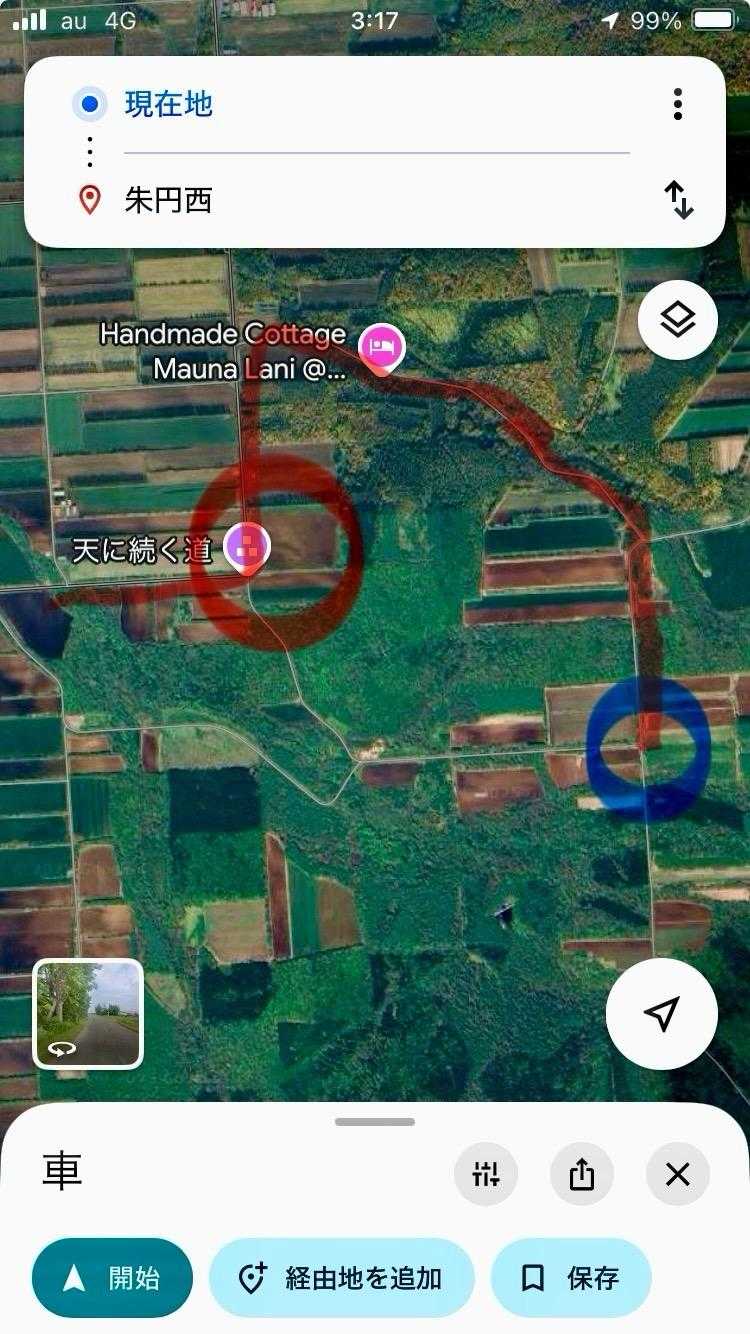Open the Street View preview thumbnail
Image resolution: width=750 pixels, height=1334 pixels.
(x=88, y=1013)
